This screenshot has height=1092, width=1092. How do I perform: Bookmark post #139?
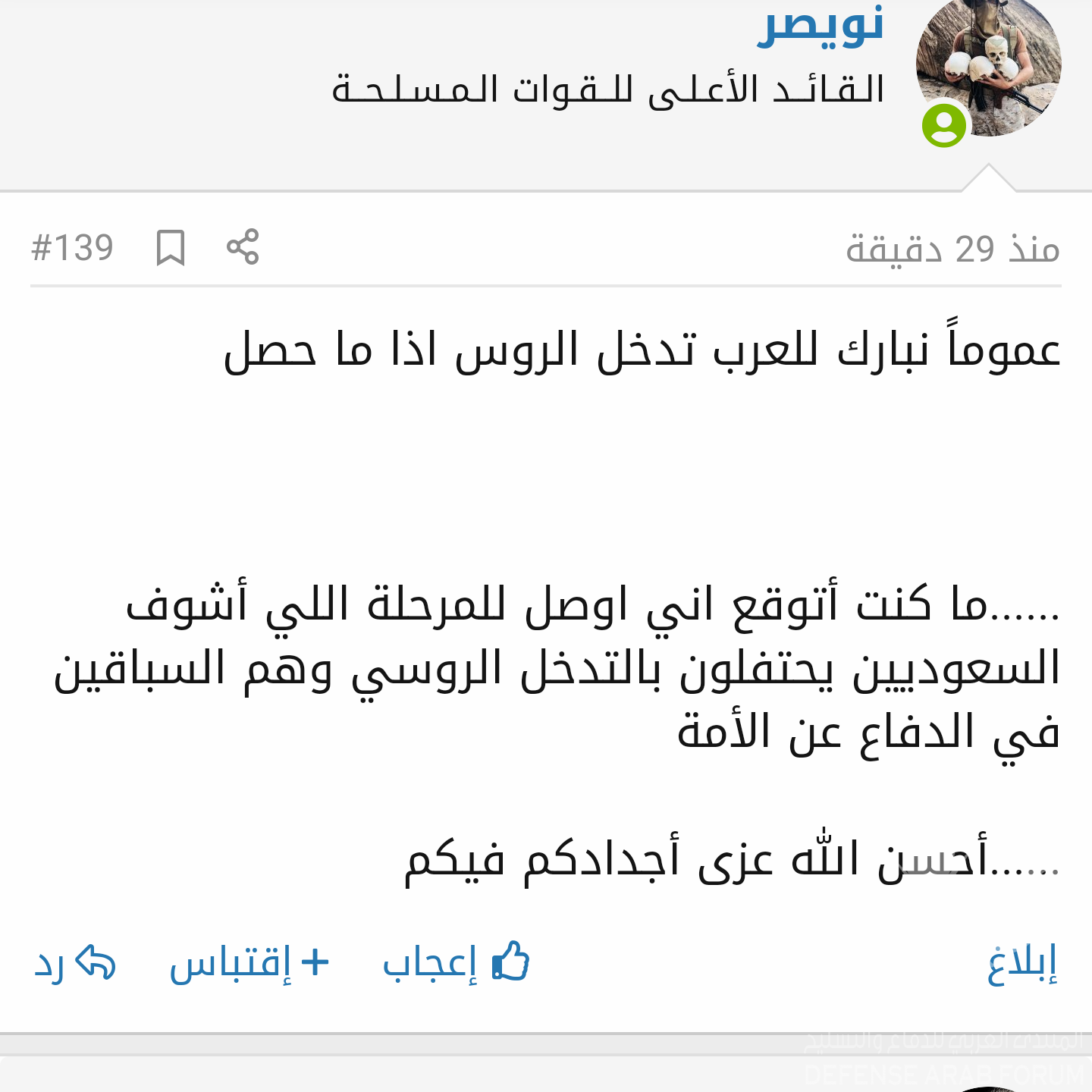[171, 247]
